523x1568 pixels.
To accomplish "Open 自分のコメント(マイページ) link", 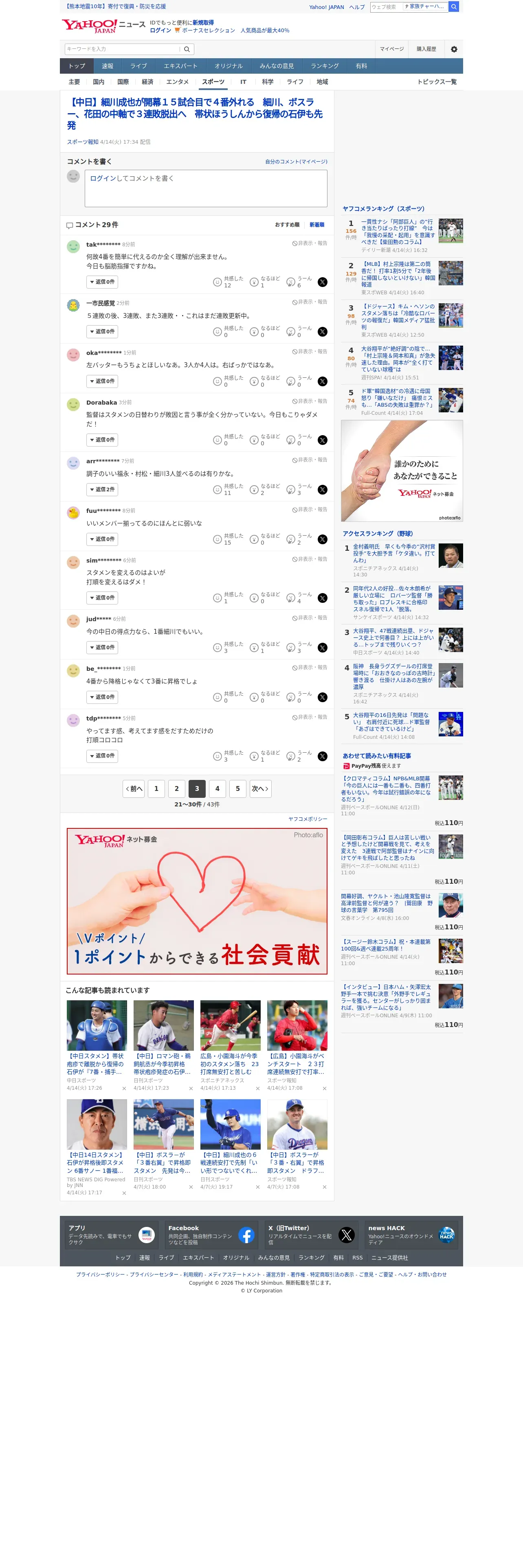I will click(296, 162).
